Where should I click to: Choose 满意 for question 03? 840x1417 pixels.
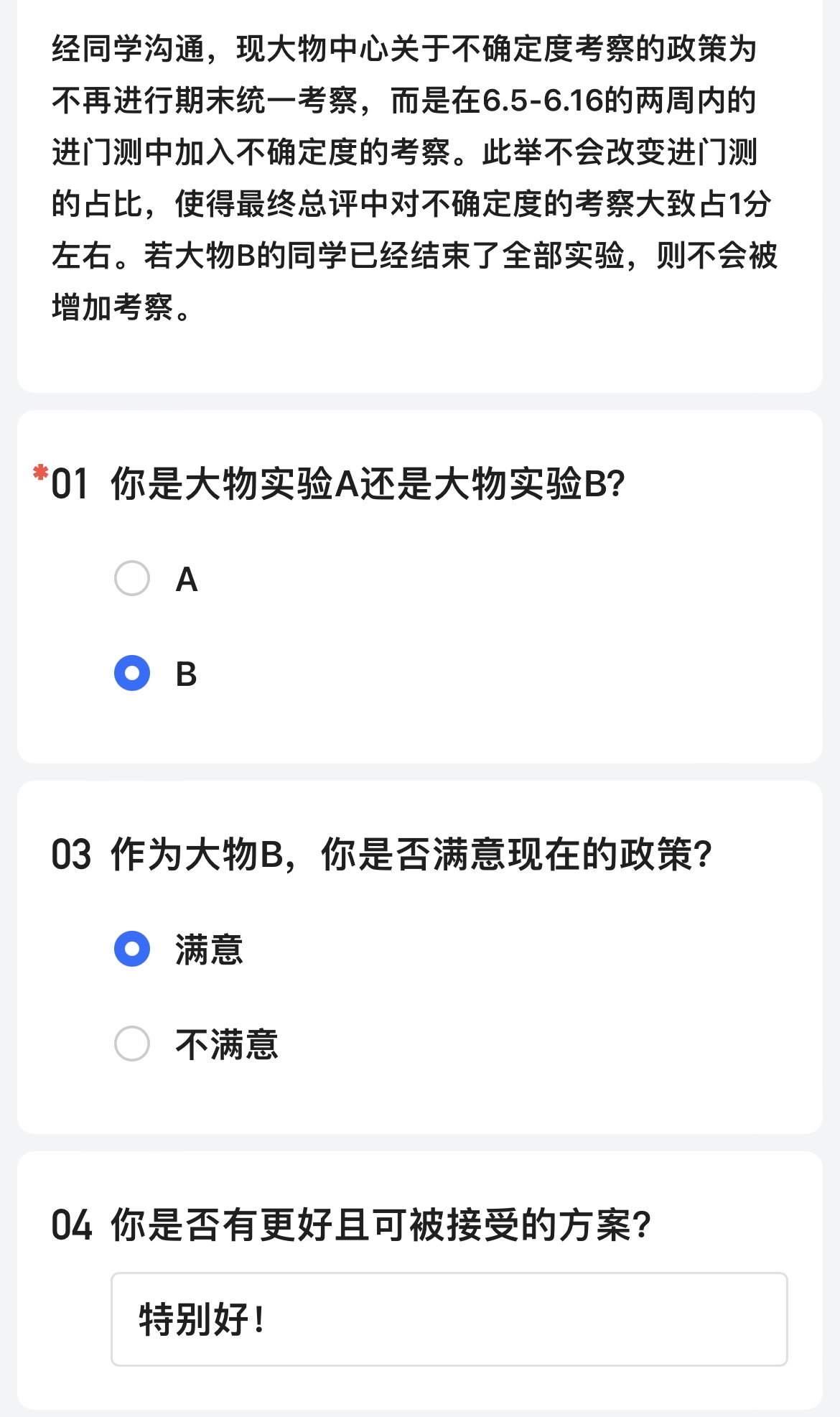click(132, 949)
